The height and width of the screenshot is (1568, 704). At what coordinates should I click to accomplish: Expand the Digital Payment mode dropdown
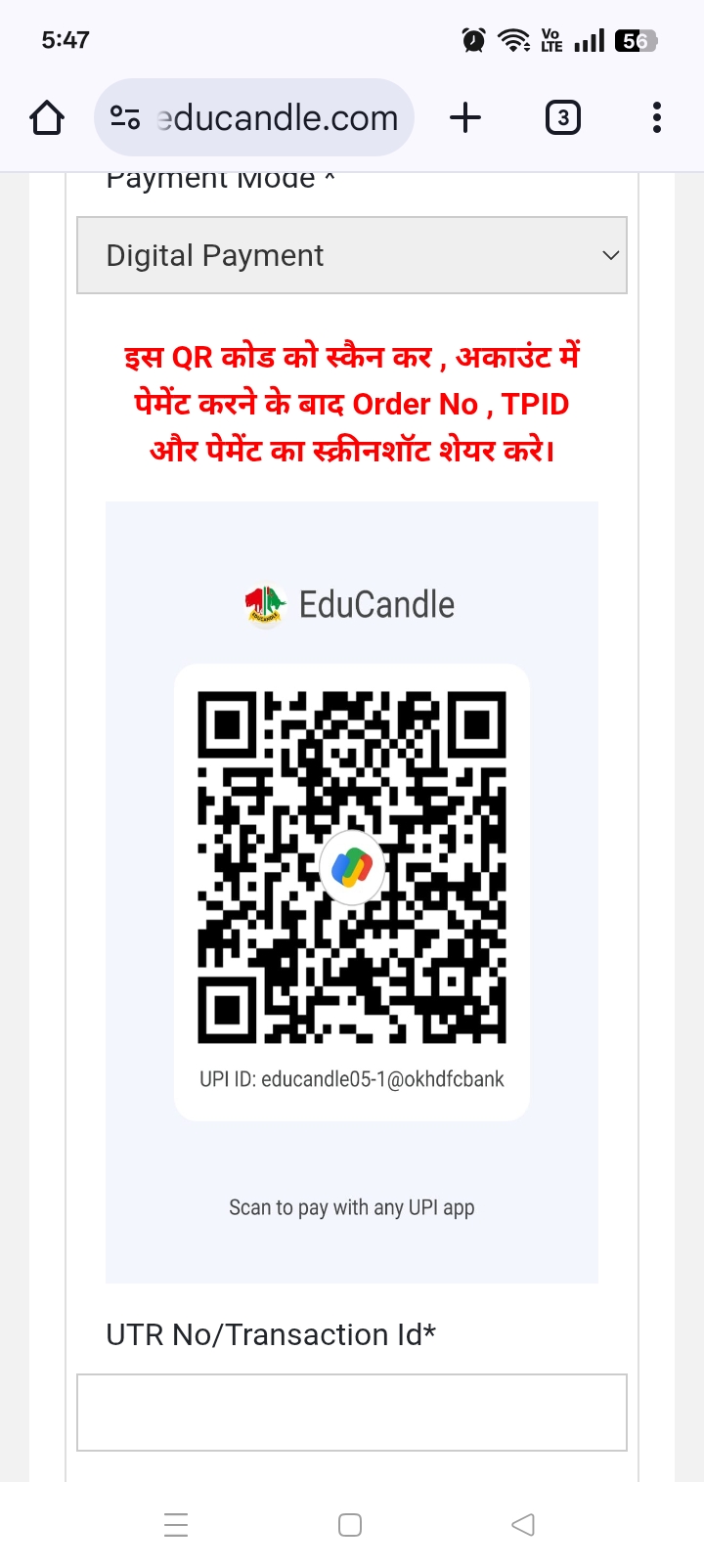pos(352,255)
